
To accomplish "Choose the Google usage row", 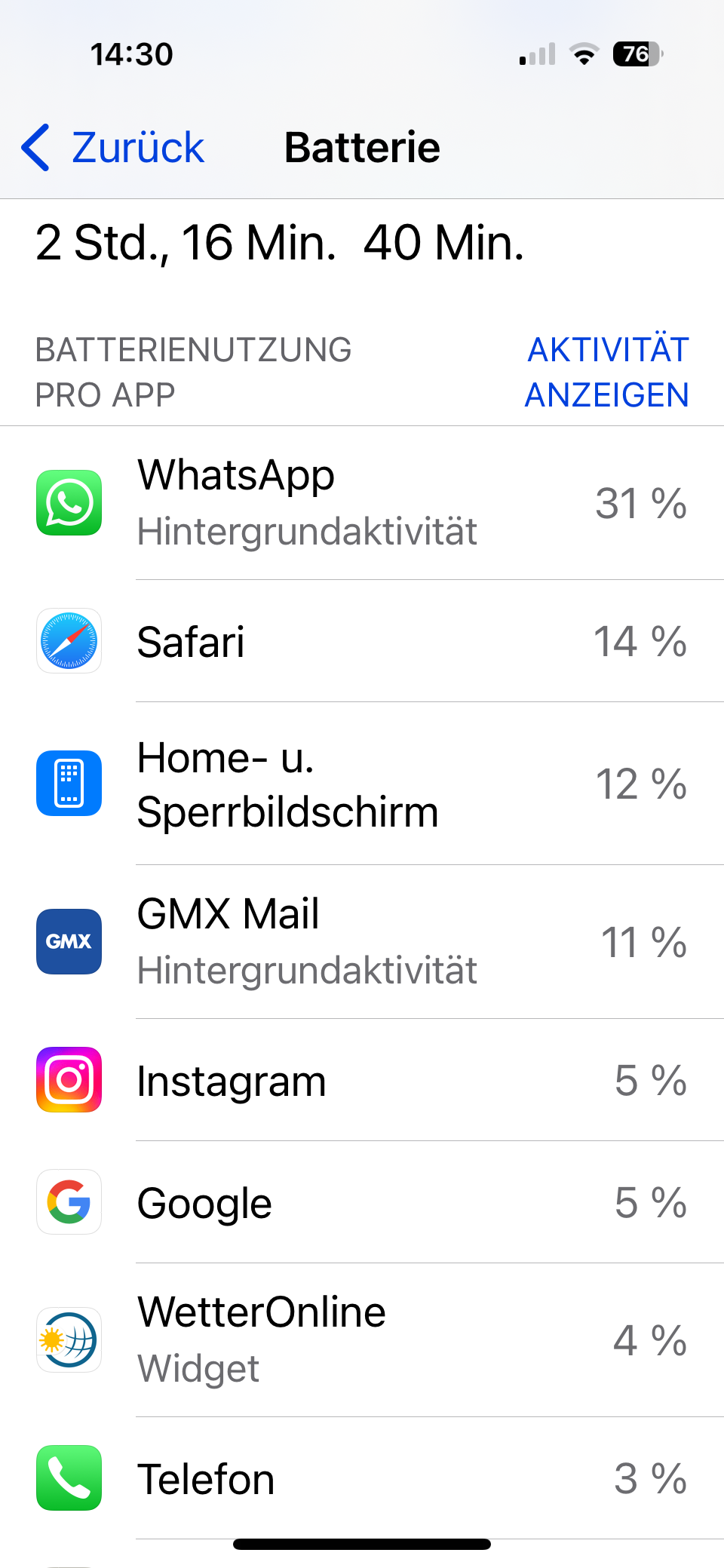I will pyautogui.click(x=362, y=1203).
